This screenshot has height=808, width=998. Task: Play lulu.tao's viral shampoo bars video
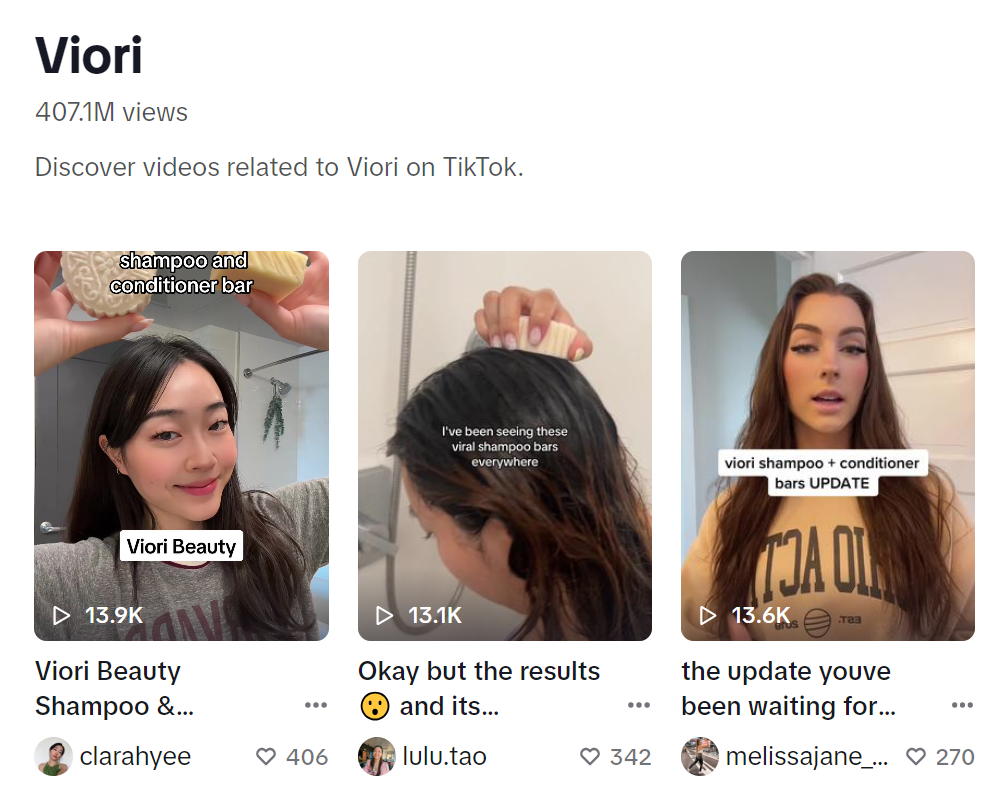coord(504,445)
